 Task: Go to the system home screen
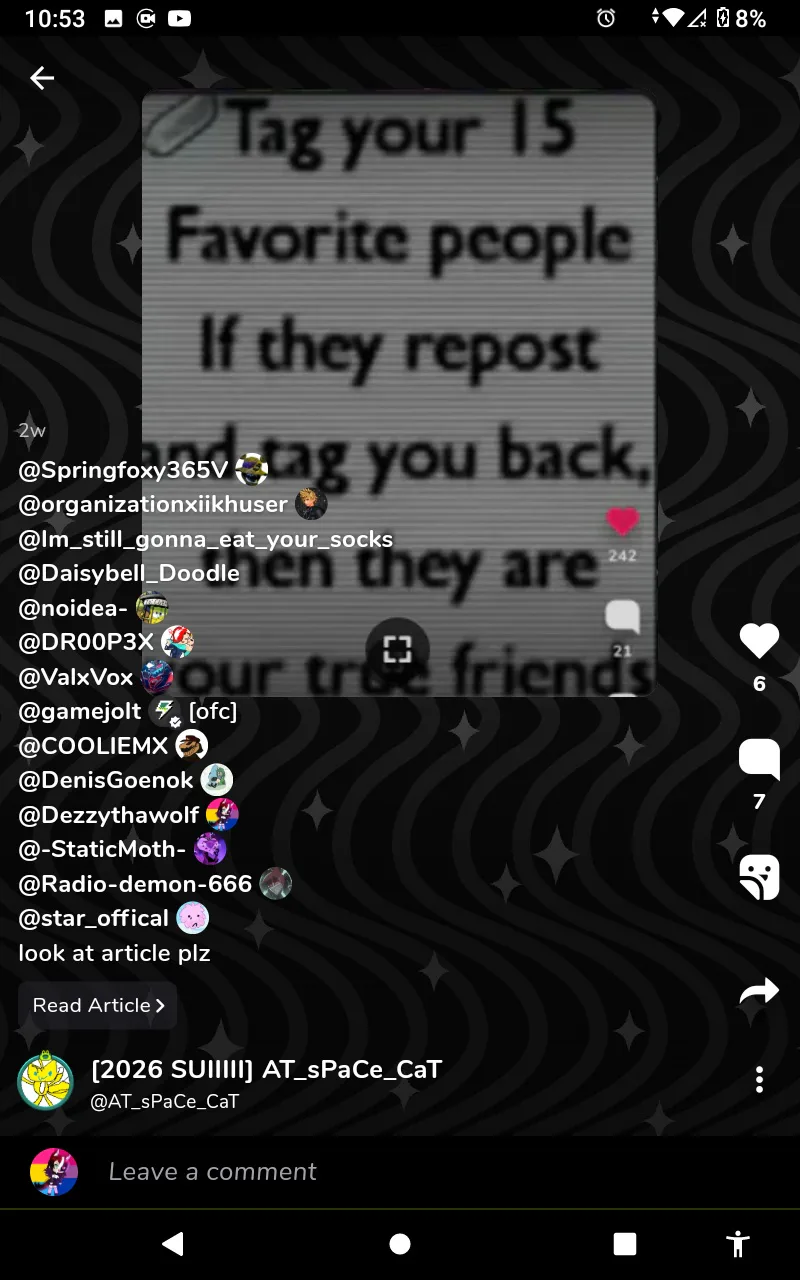click(400, 1243)
